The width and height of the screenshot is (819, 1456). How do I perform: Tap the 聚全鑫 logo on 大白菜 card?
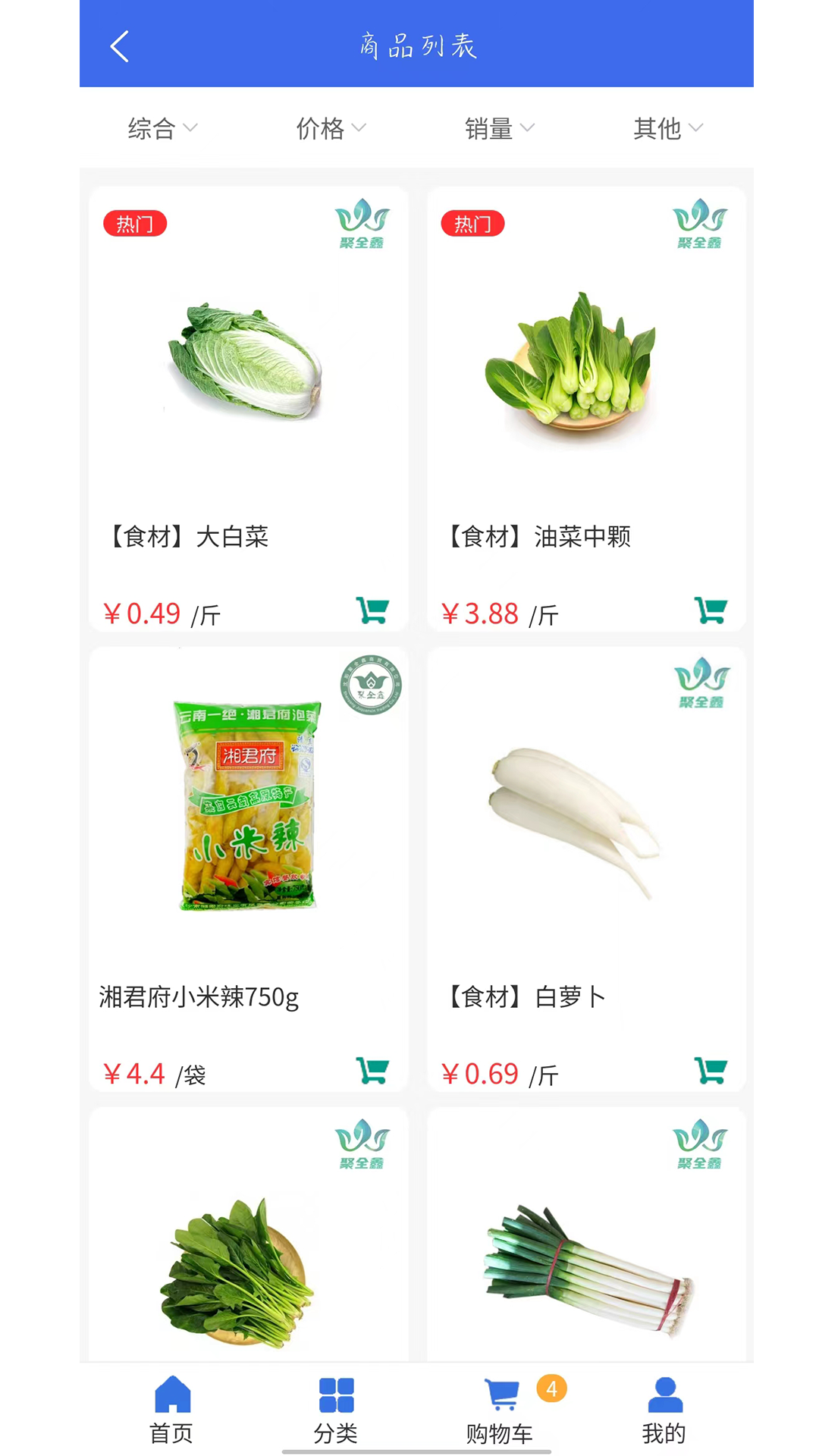[362, 224]
